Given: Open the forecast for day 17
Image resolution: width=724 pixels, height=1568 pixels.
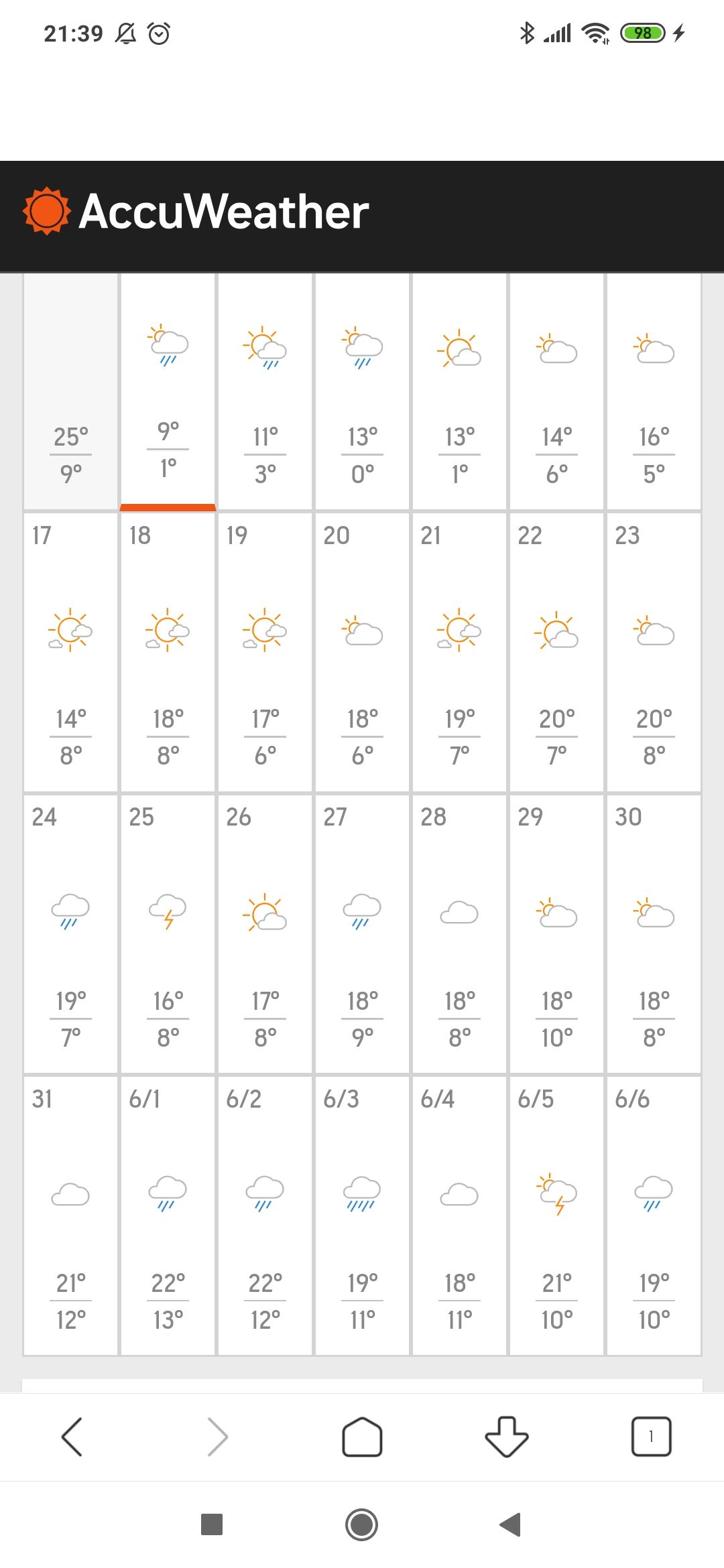Looking at the screenshot, I should tap(71, 652).
